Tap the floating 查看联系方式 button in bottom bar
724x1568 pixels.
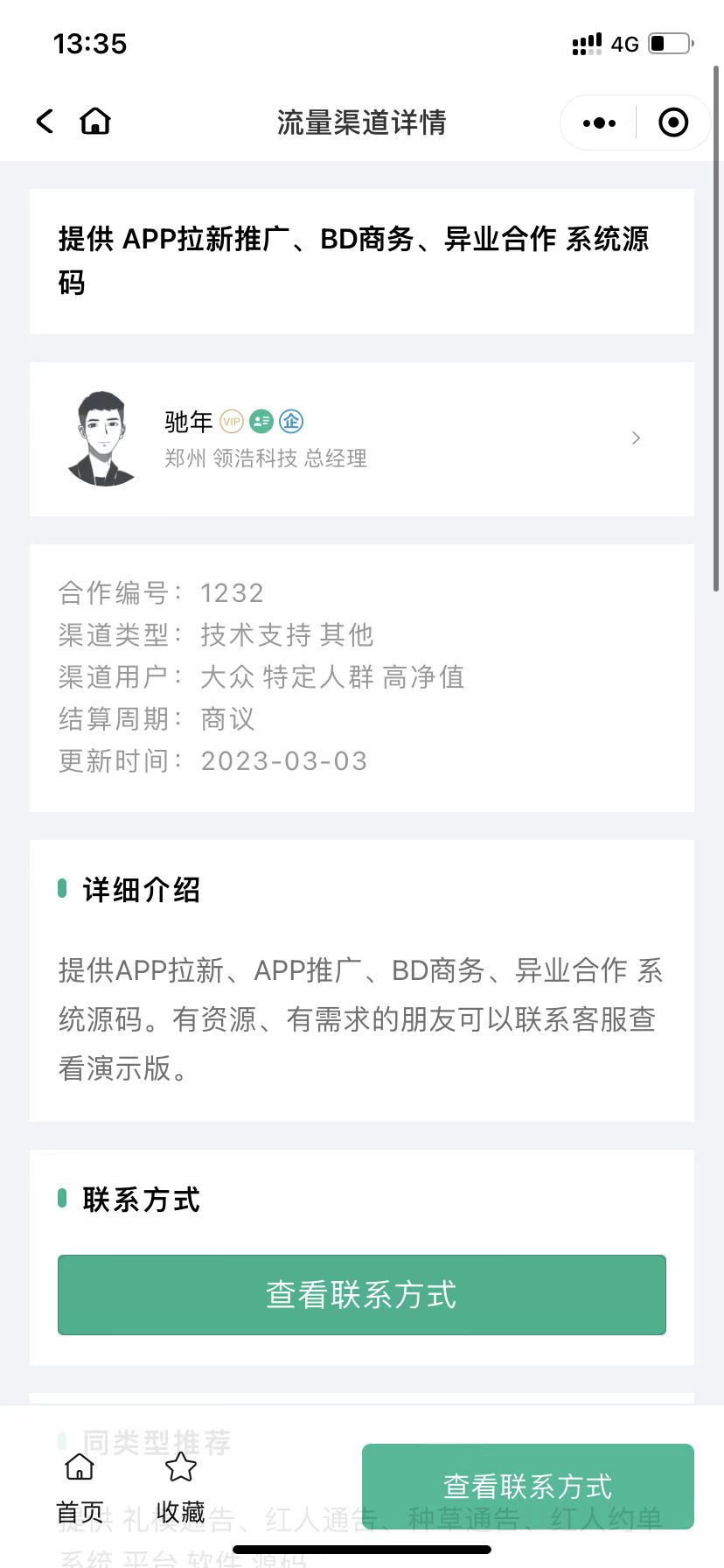pyautogui.click(x=527, y=1486)
